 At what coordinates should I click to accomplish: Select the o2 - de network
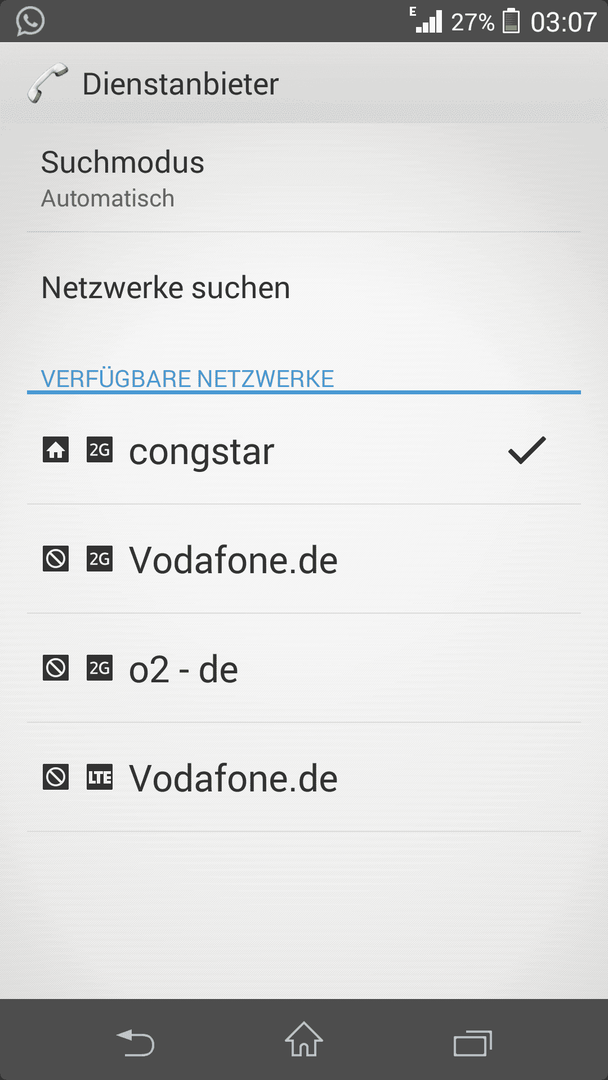pyautogui.click(x=304, y=668)
